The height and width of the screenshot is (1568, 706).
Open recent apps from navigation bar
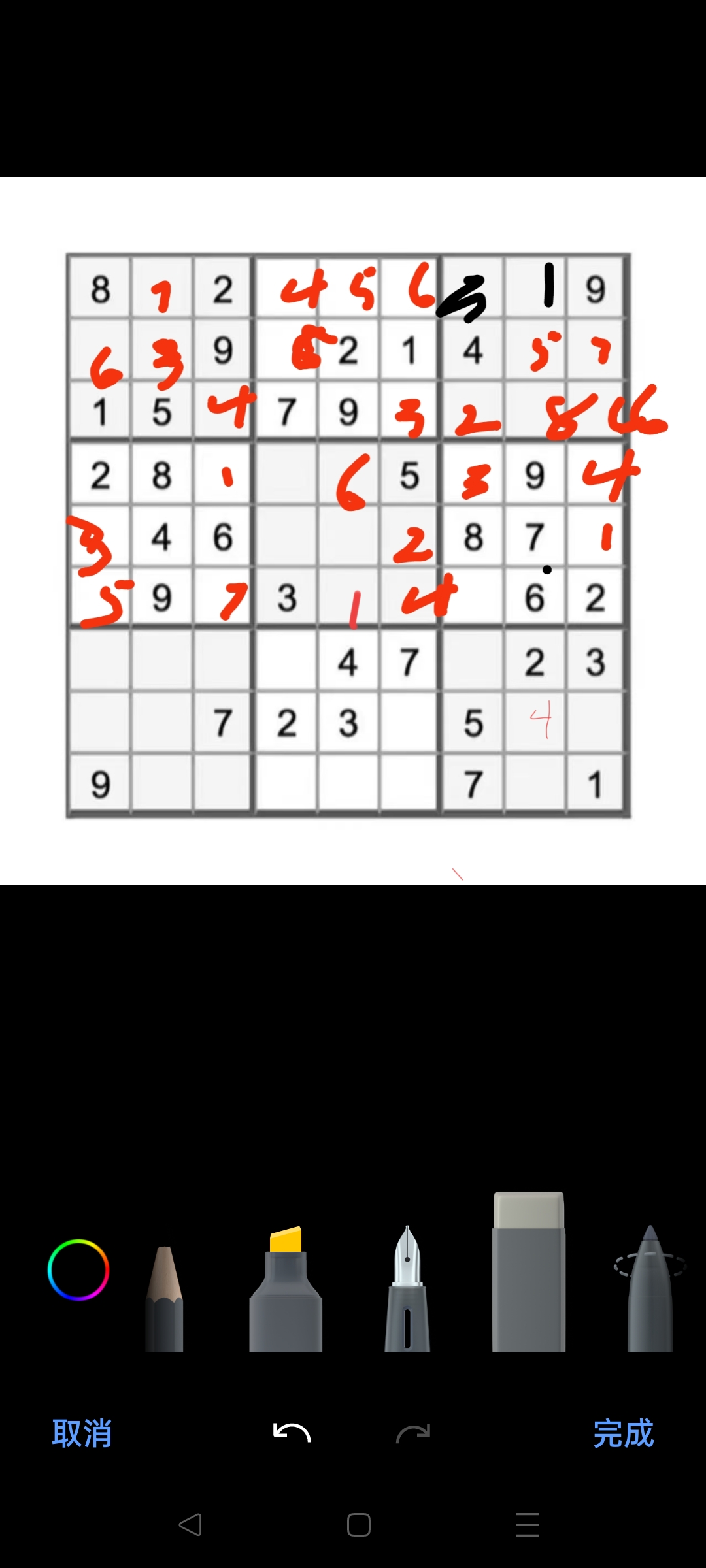[527, 1525]
